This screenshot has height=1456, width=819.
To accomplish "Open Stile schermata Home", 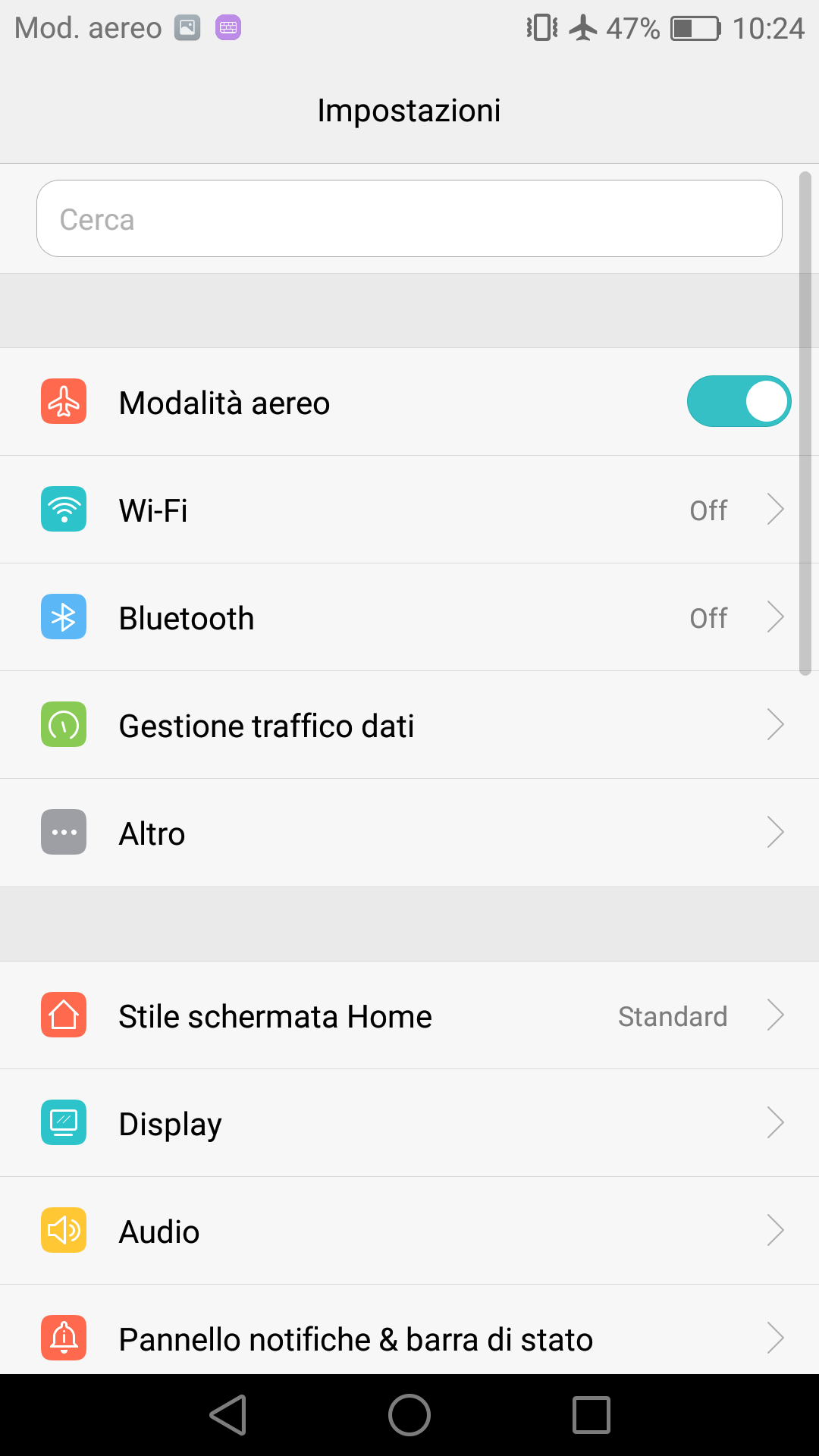I will (409, 1015).
